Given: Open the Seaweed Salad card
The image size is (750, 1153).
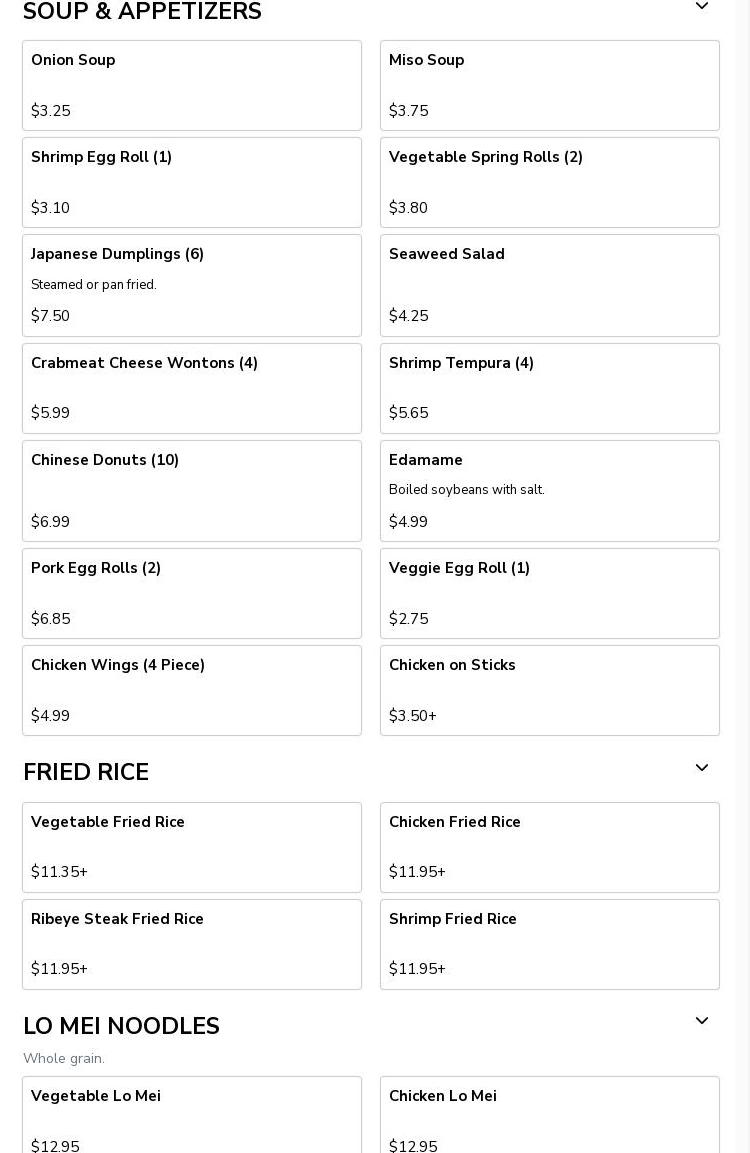Looking at the screenshot, I should tap(549, 285).
